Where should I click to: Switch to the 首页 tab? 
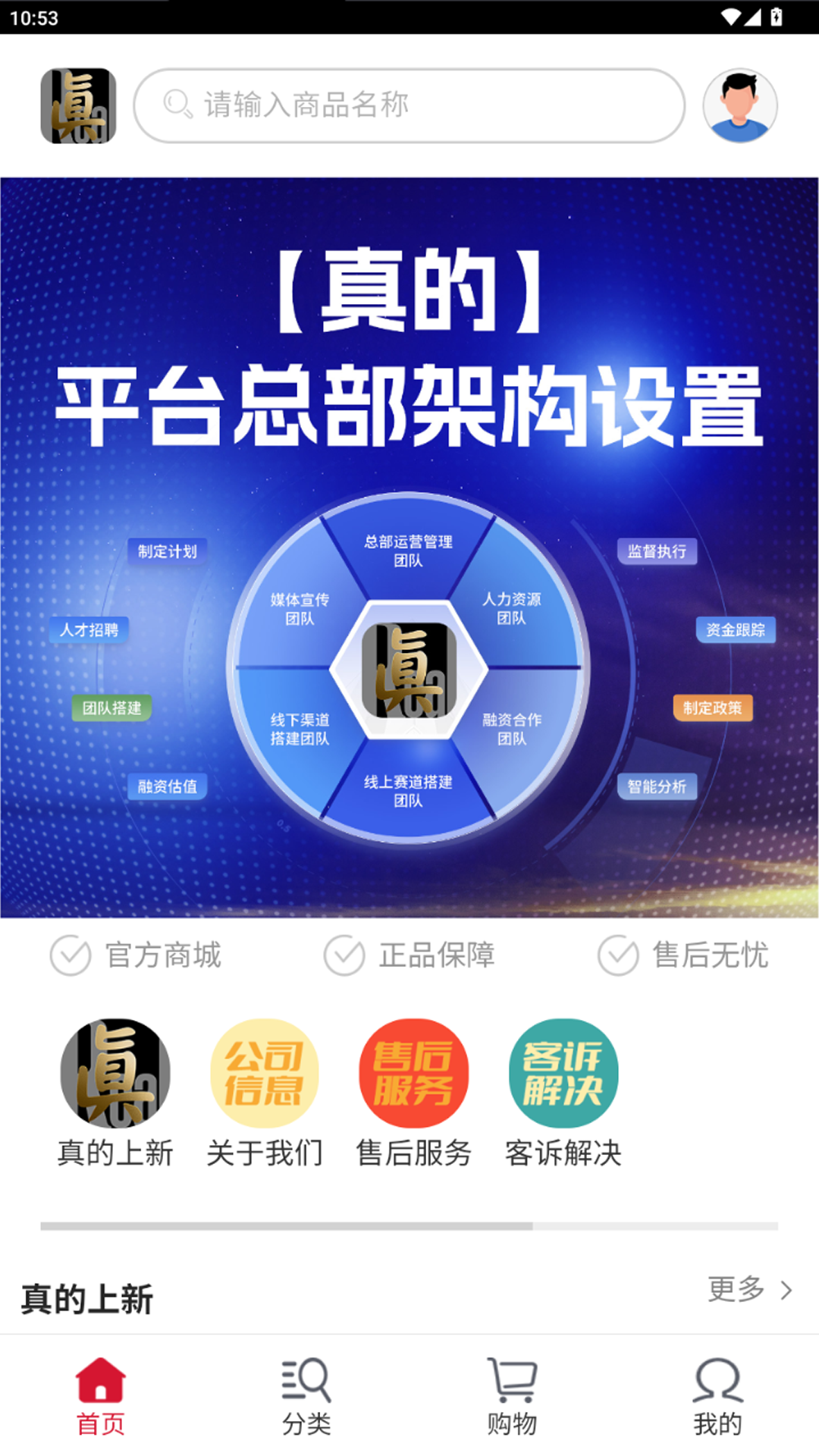point(101,1397)
